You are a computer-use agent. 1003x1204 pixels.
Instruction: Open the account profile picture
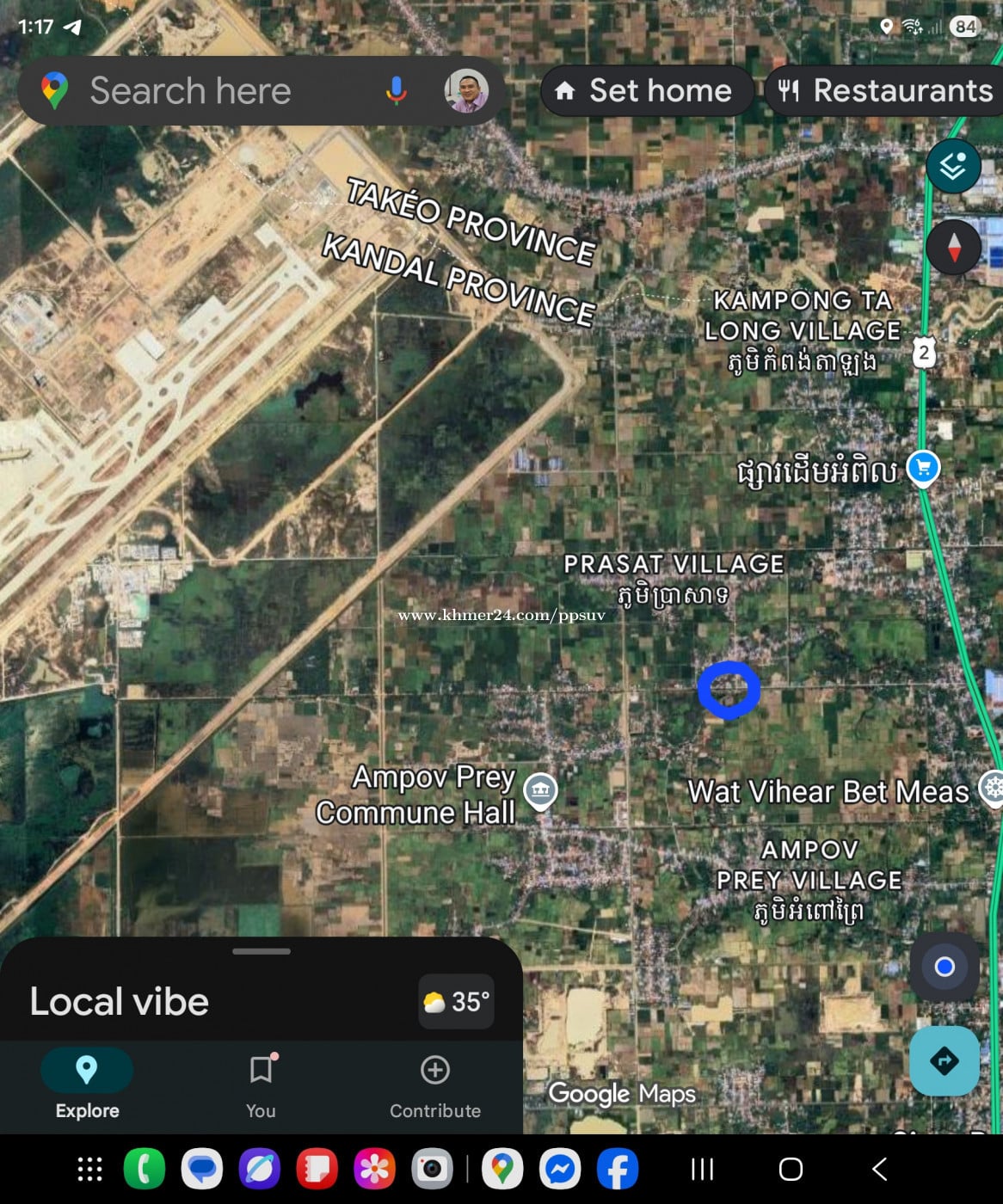pyautogui.click(x=466, y=91)
